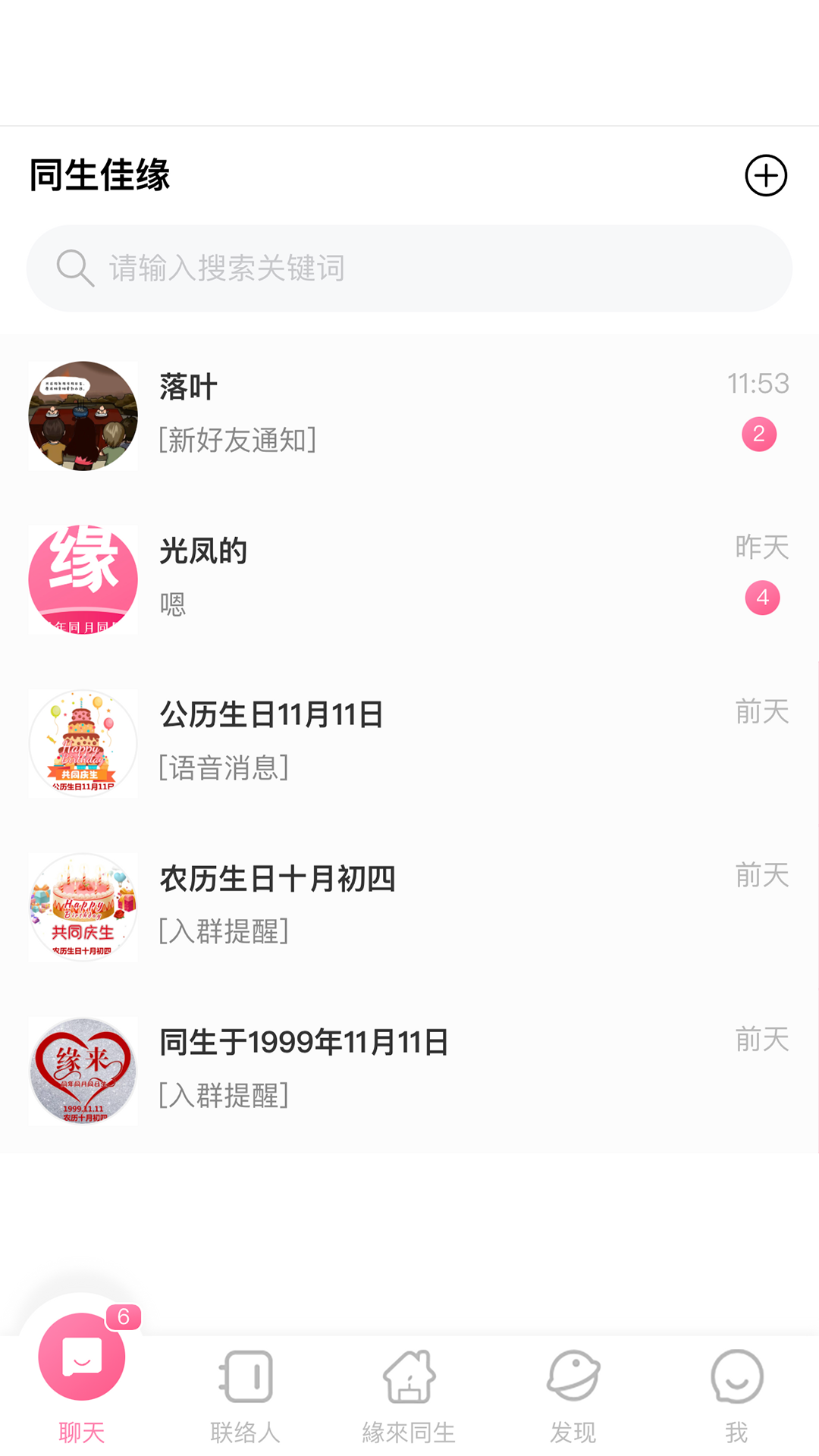Tap the plus icon beside 同生佳缘
This screenshot has height=1456, width=819.
pos(766,176)
